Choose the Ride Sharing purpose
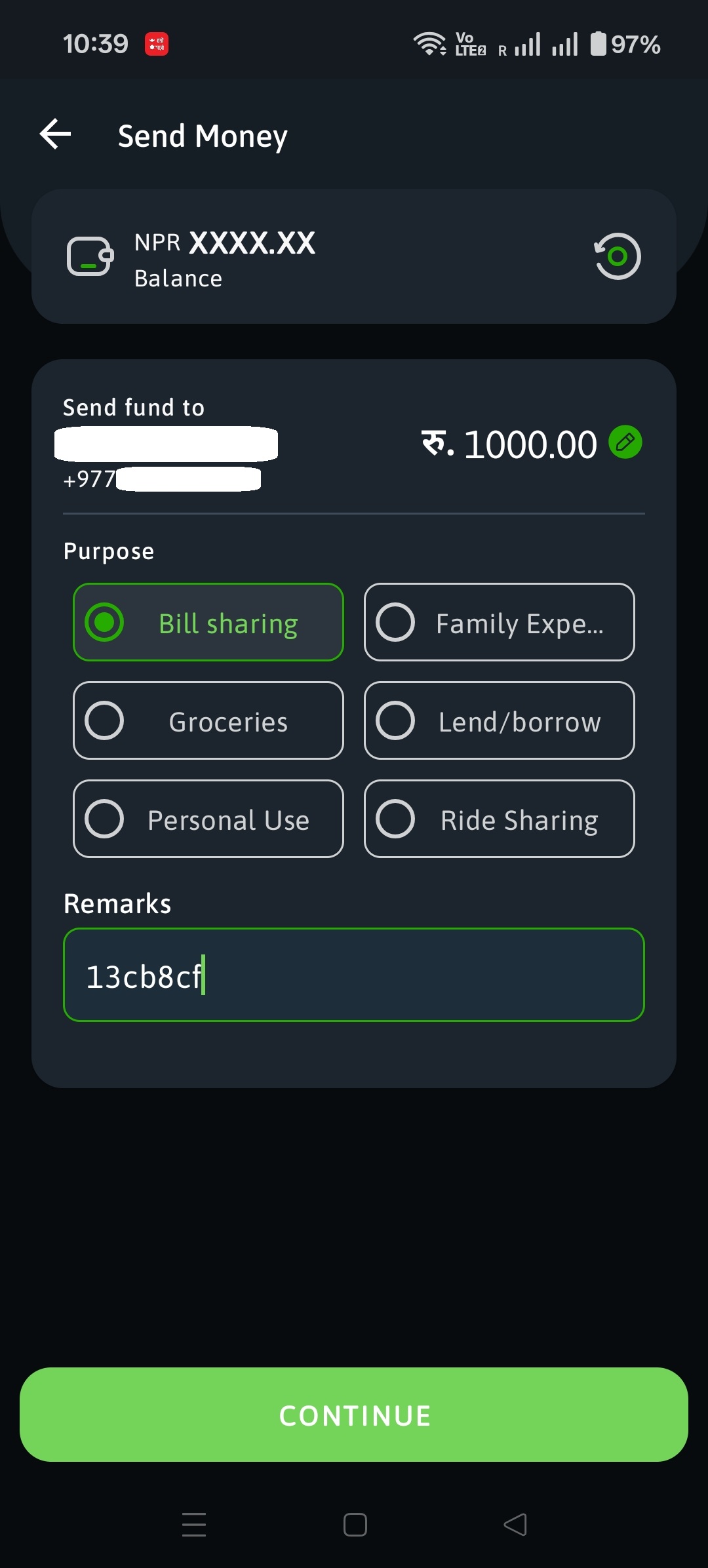The width and height of the screenshot is (708, 1568). [x=499, y=819]
